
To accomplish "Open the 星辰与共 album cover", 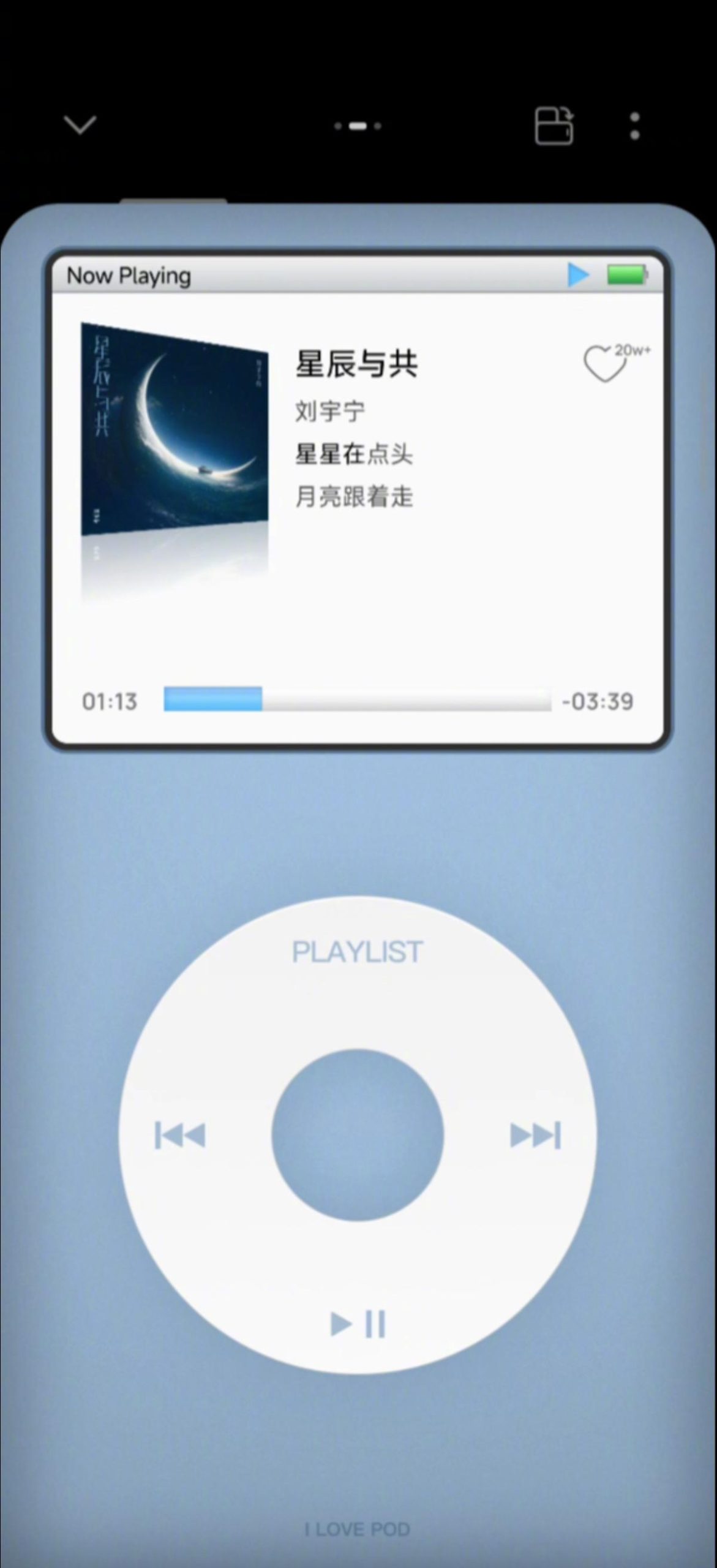I will [x=175, y=429].
